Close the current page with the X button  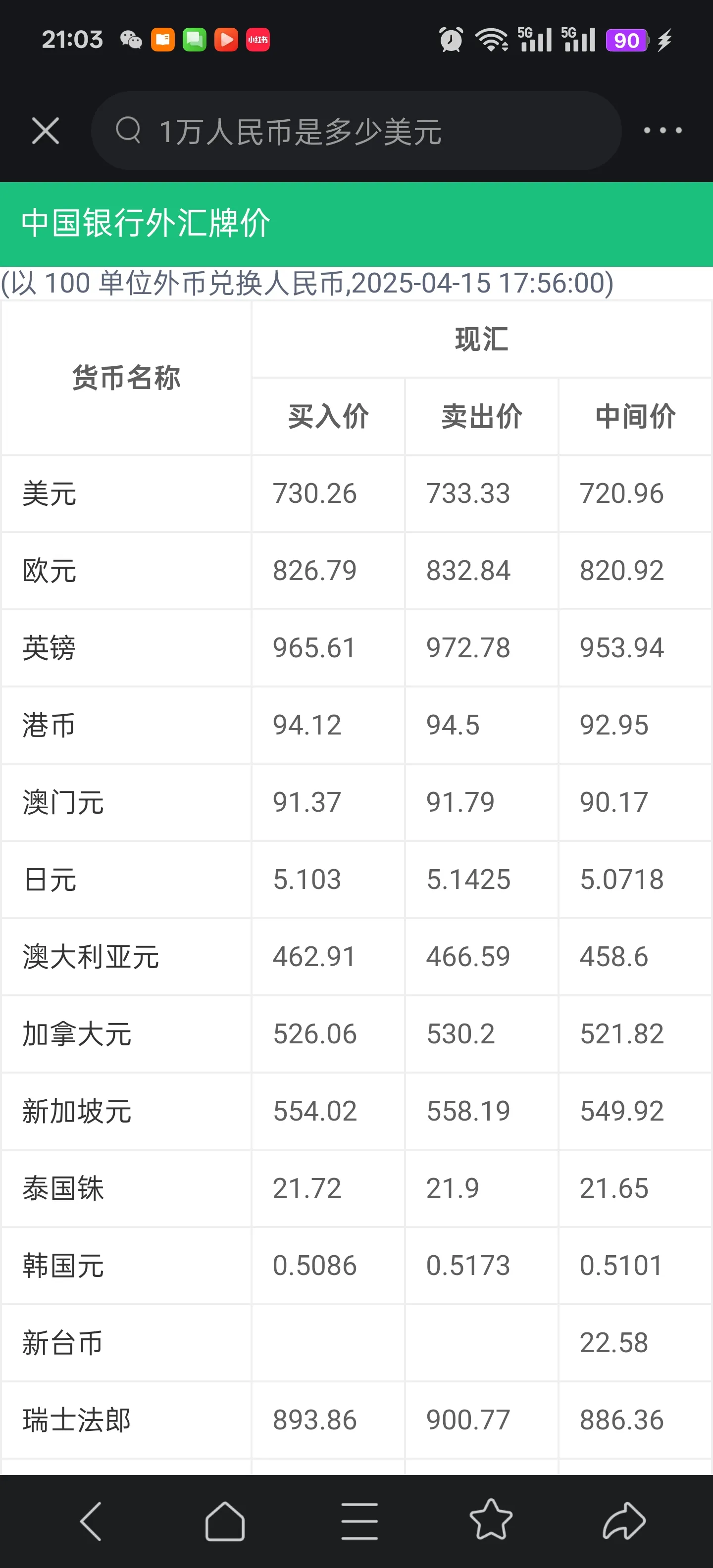[45, 130]
